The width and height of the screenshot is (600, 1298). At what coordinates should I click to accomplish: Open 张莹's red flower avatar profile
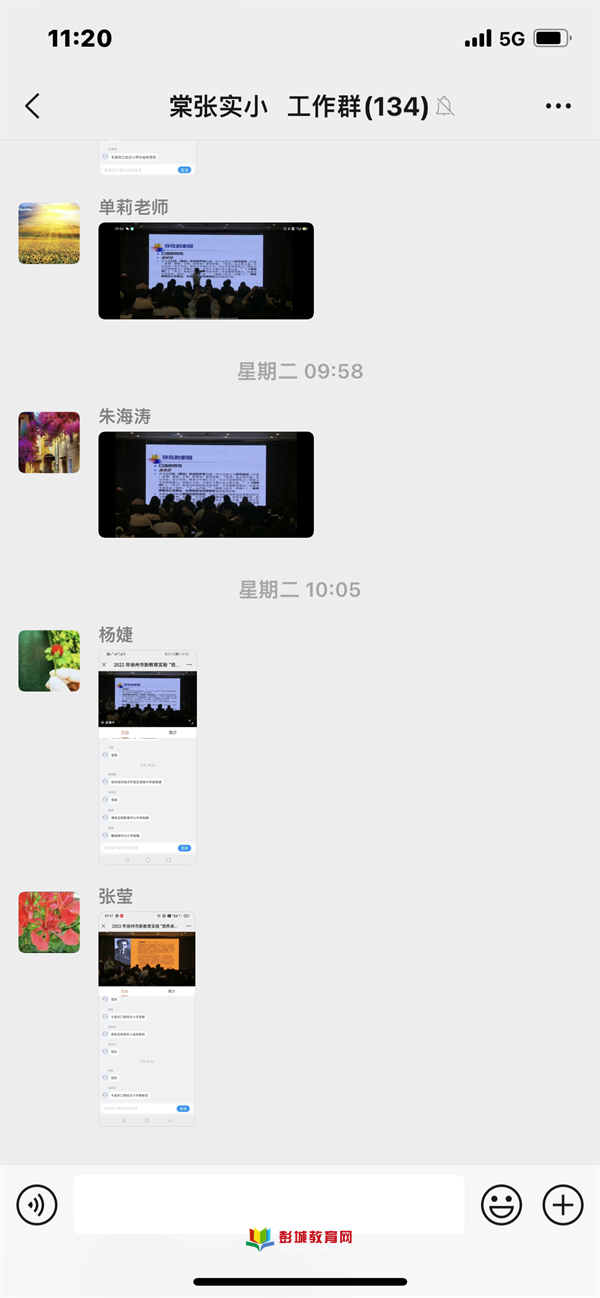49,922
